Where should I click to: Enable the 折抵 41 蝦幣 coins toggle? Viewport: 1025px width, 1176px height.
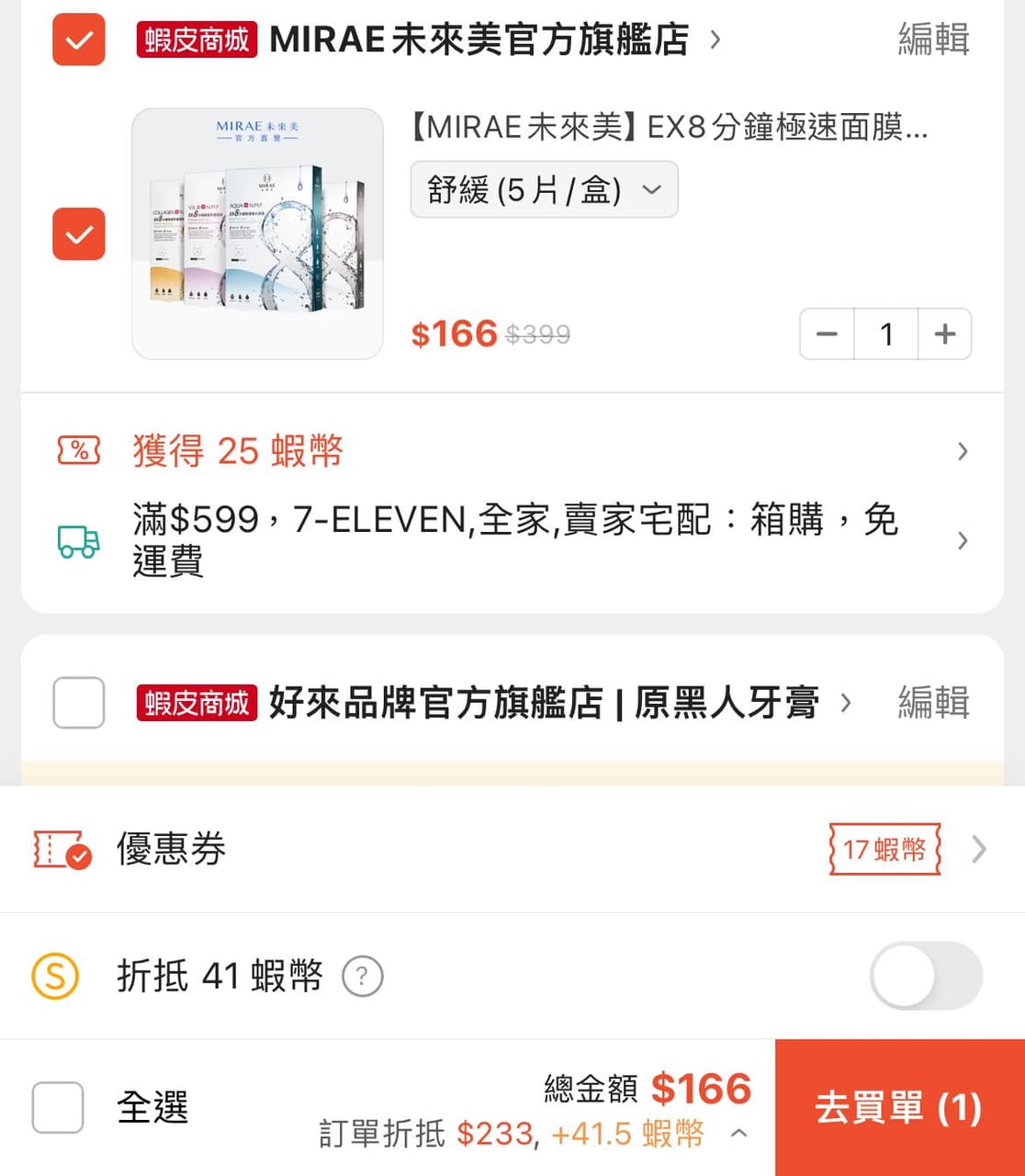click(x=925, y=976)
